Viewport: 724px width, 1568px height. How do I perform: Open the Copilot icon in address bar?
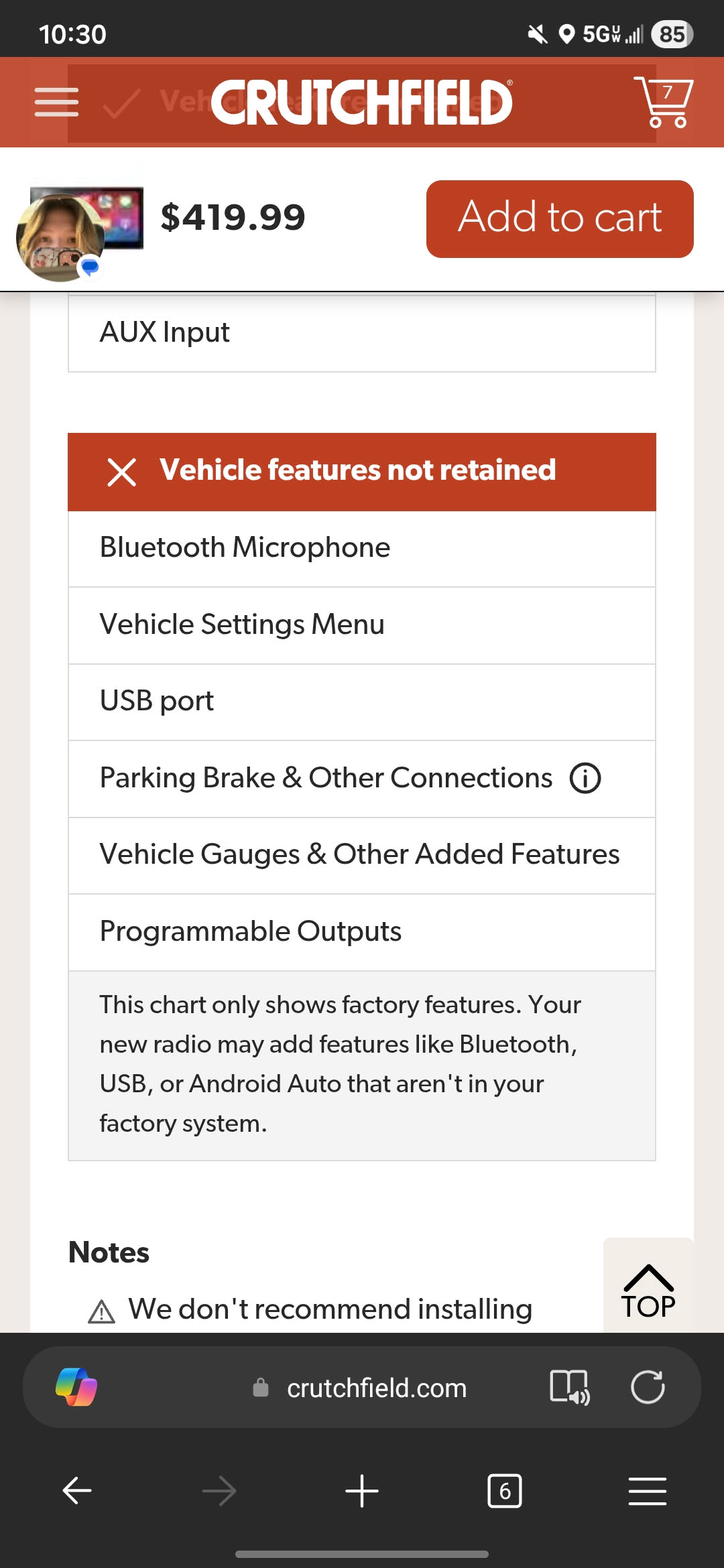(76, 1387)
